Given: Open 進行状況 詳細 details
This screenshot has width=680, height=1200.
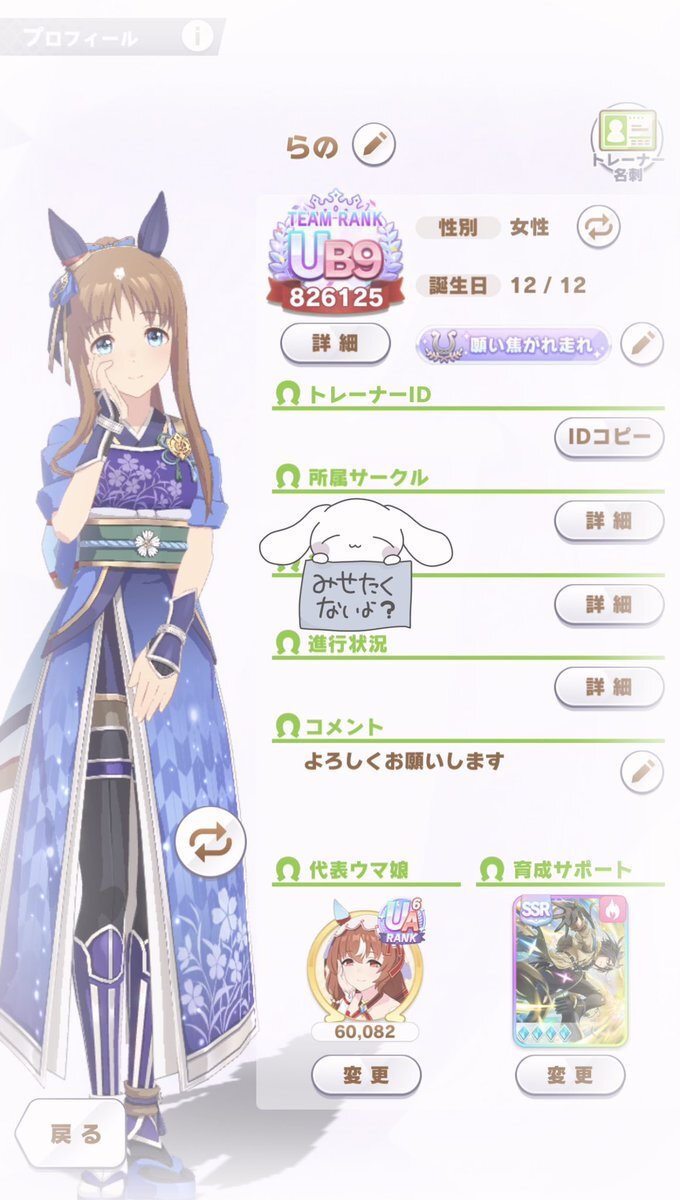Looking at the screenshot, I should pyautogui.click(x=609, y=686).
